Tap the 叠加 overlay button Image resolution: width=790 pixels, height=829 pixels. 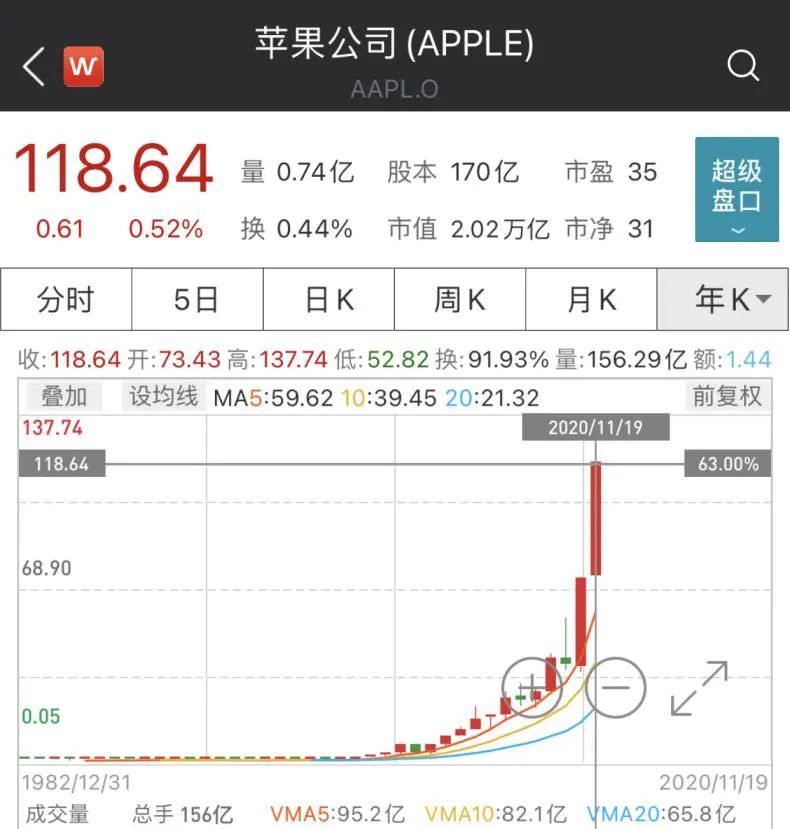[x=64, y=397]
